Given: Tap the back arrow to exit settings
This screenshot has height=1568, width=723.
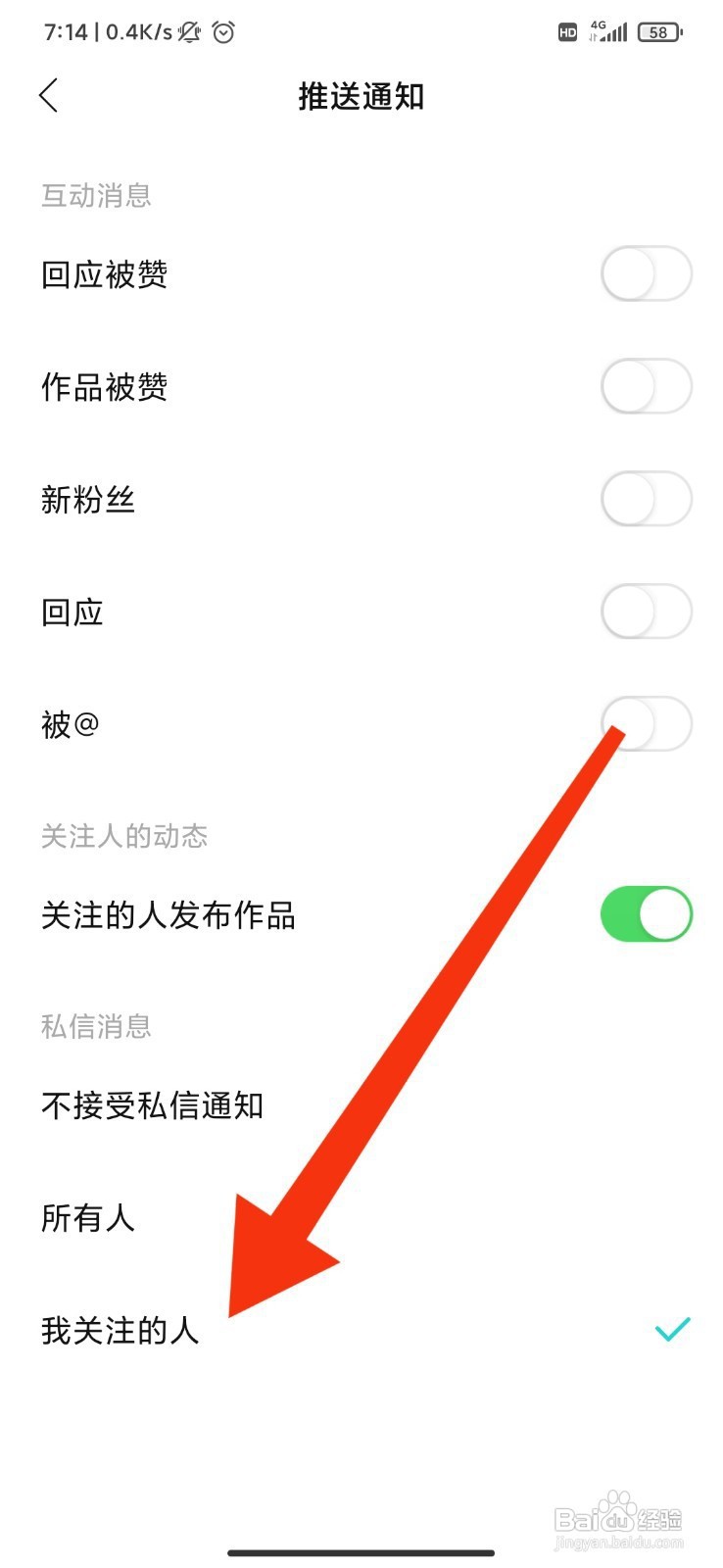Looking at the screenshot, I should (49, 95).
